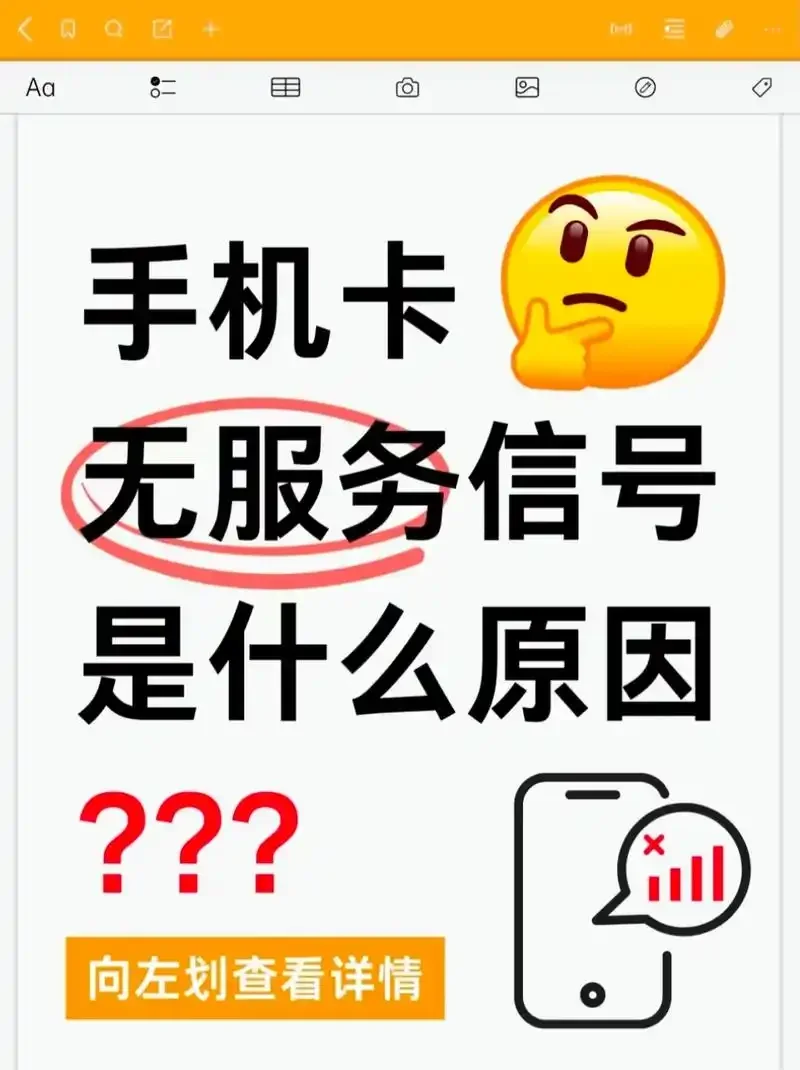Image resolution: width=800 pixels, height=1070 pixels.
Task: Open search with the magnifier icon
Action: coord(114,30)
